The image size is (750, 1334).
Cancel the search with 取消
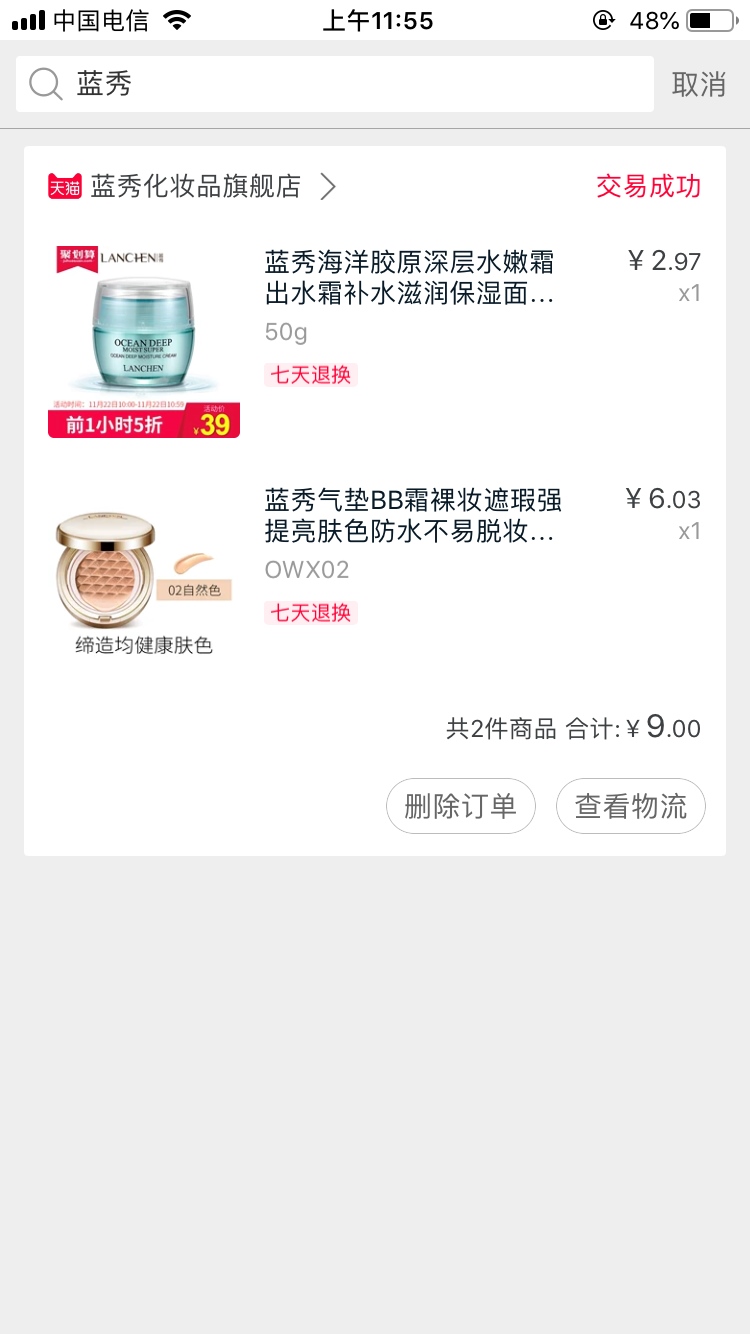[699, 84]
